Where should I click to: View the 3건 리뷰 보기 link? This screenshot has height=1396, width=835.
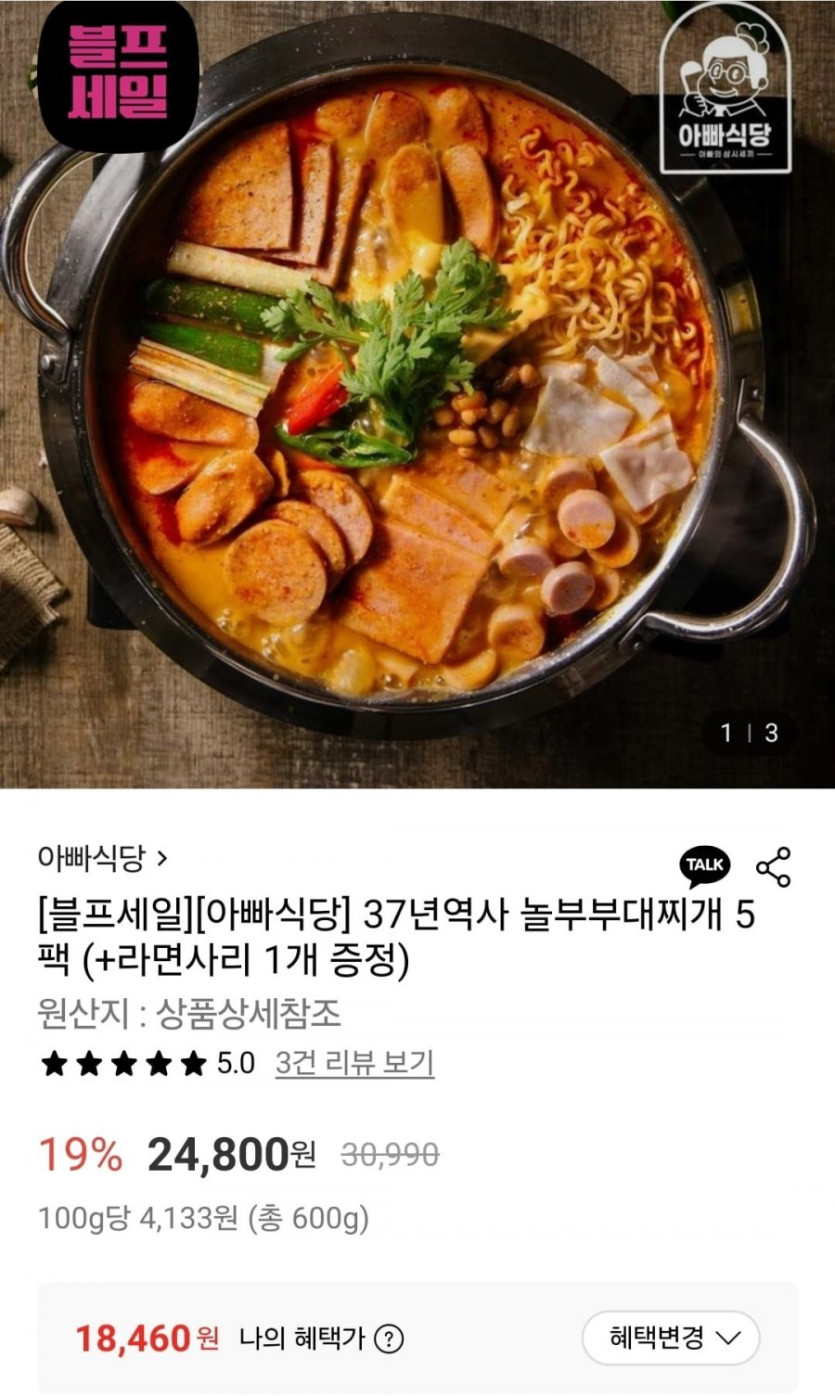(x=354, y=1062)
